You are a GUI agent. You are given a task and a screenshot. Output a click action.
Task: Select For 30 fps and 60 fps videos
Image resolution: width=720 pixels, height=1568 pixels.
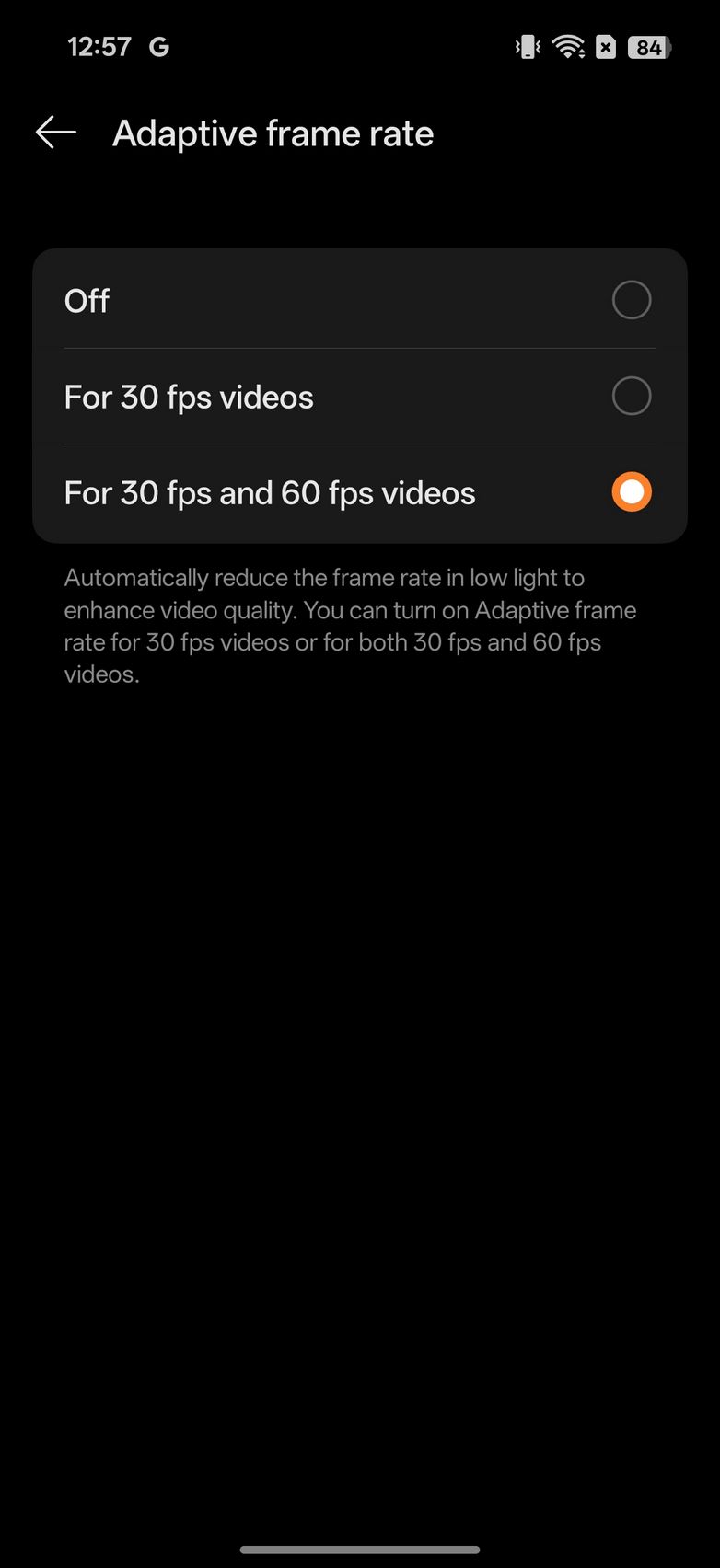coord(631,492)
